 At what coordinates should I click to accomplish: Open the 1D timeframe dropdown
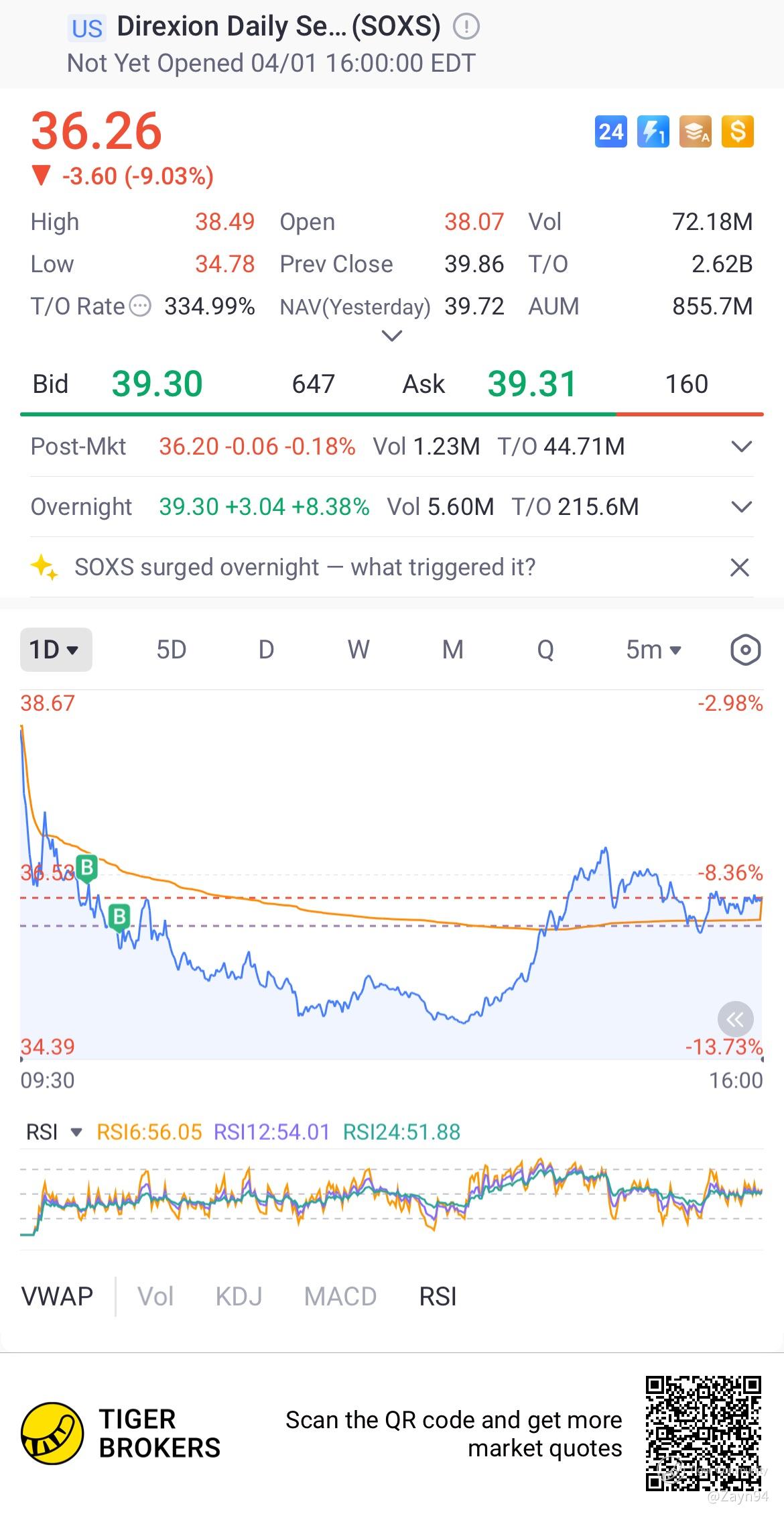pyautogui.click(x=56, y=650)
